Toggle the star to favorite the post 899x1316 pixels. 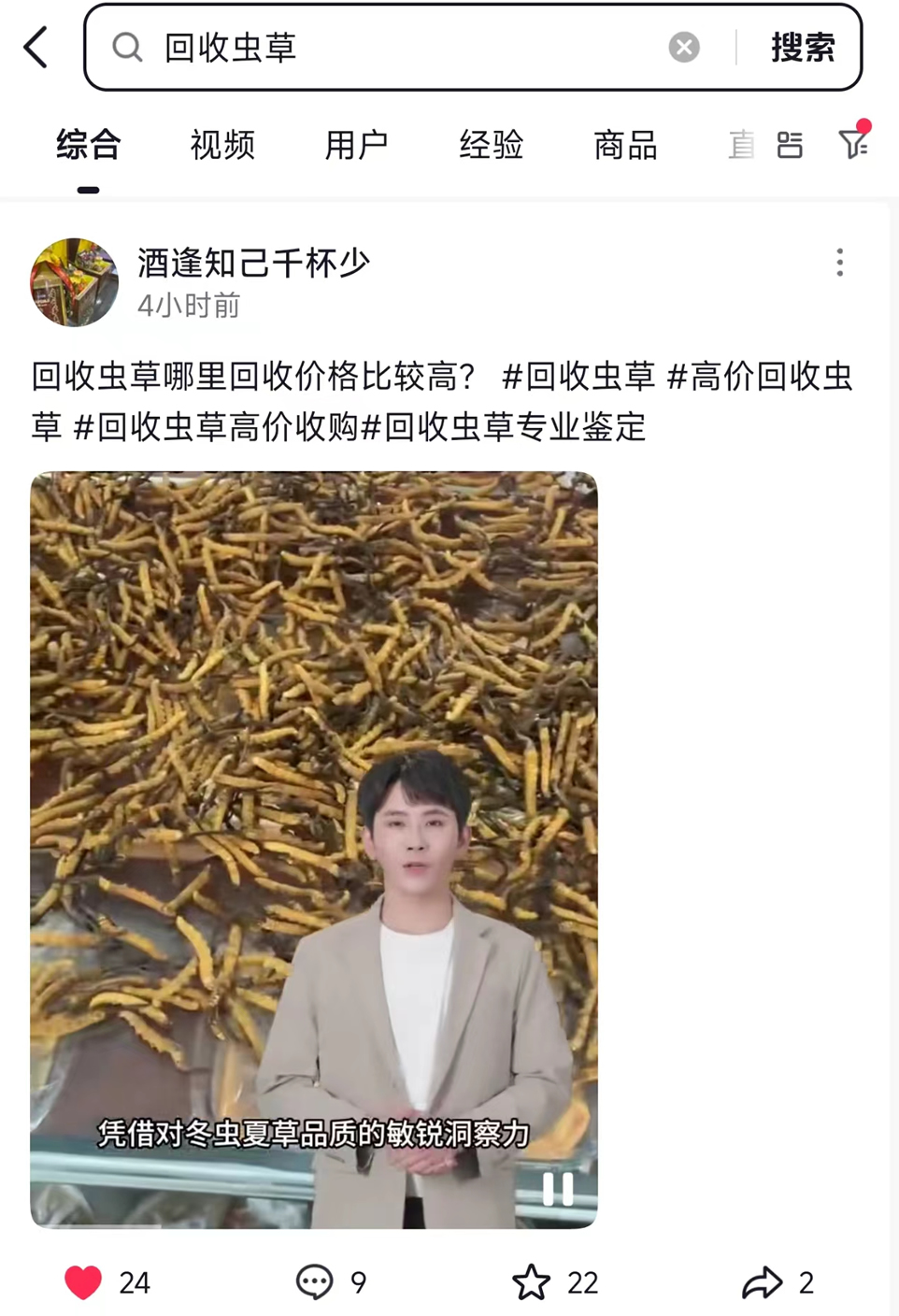click(534, 1282)
